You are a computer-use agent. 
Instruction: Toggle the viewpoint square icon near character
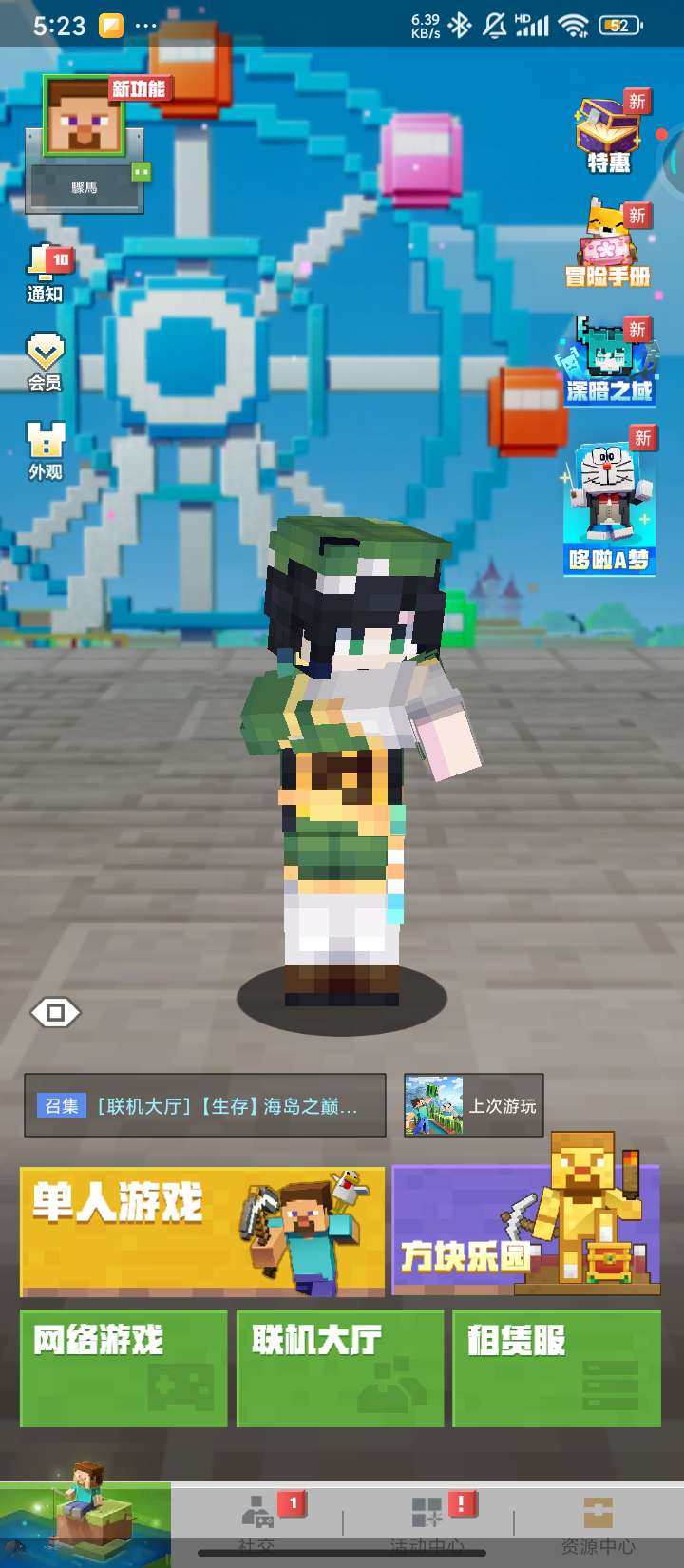click(x=57, y=1012)
